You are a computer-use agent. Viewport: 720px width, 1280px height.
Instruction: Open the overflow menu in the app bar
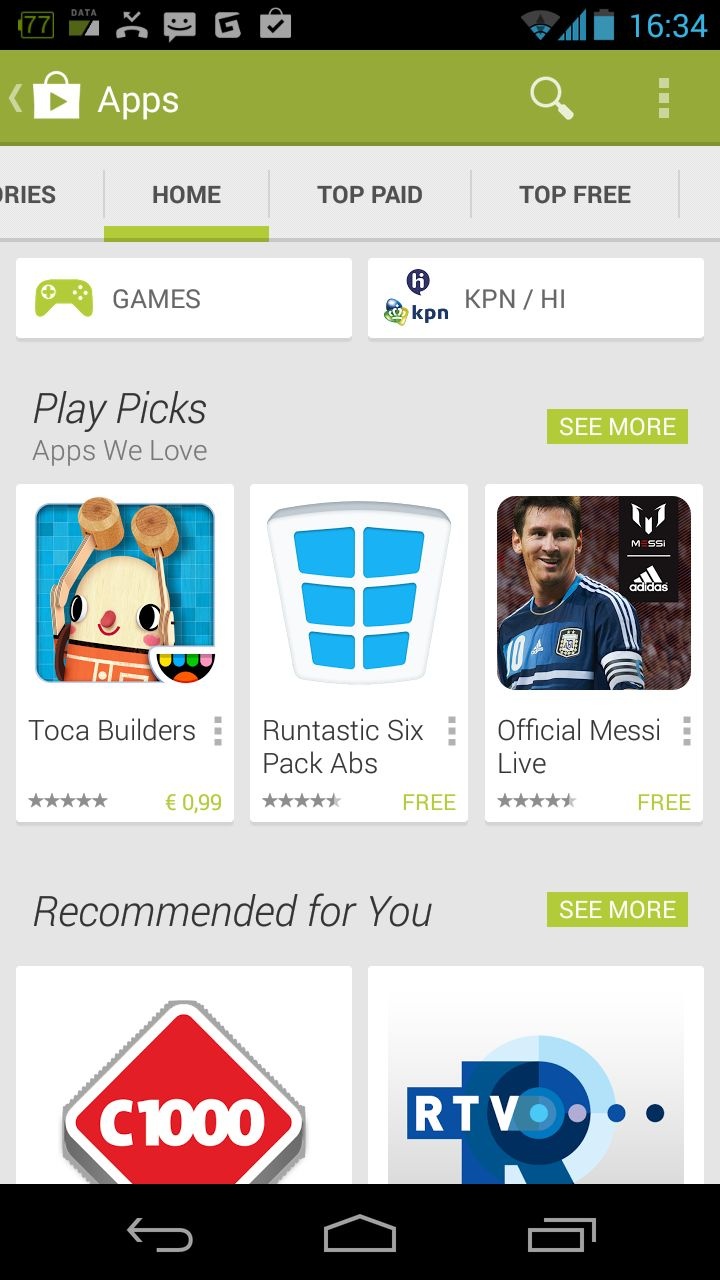(x=663, y=98)
